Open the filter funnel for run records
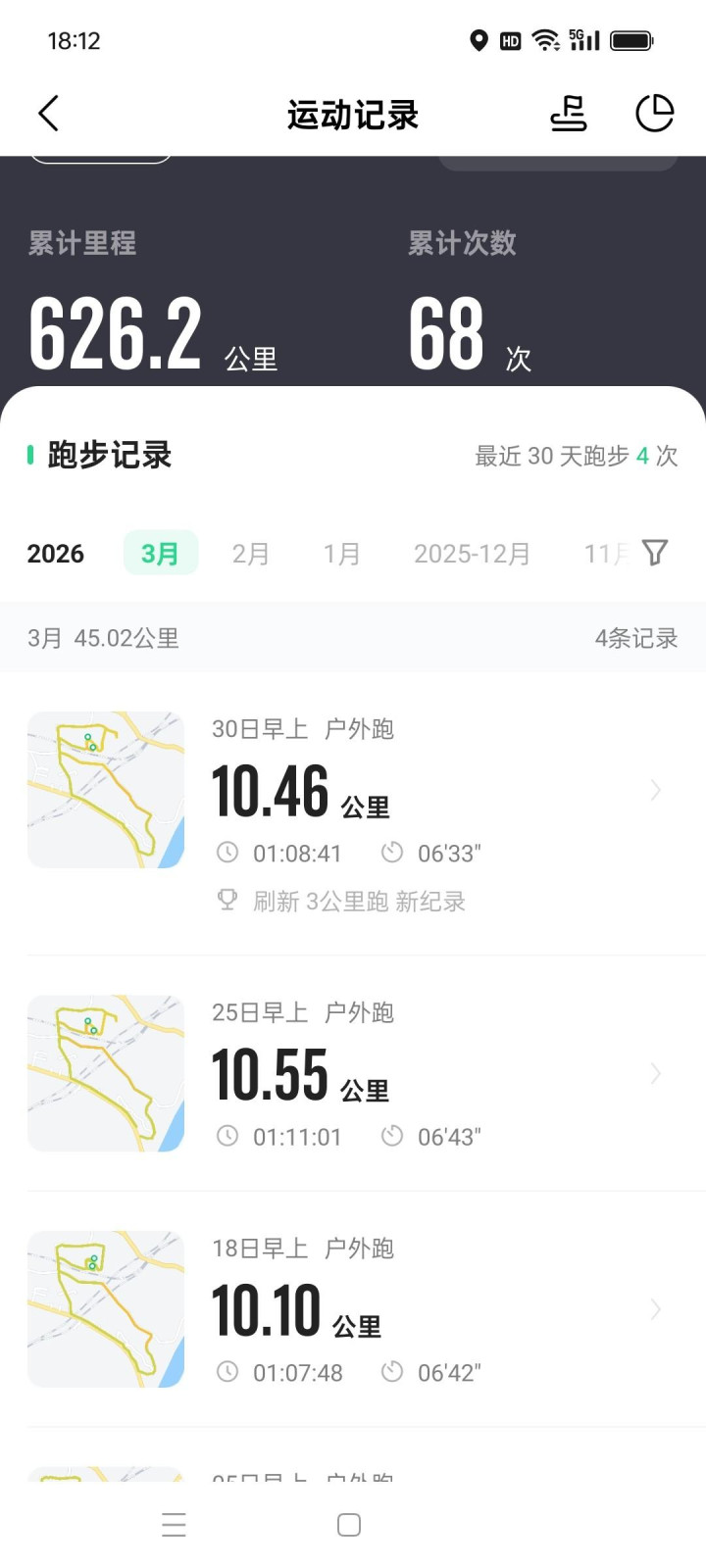 [x=655, y=553]
